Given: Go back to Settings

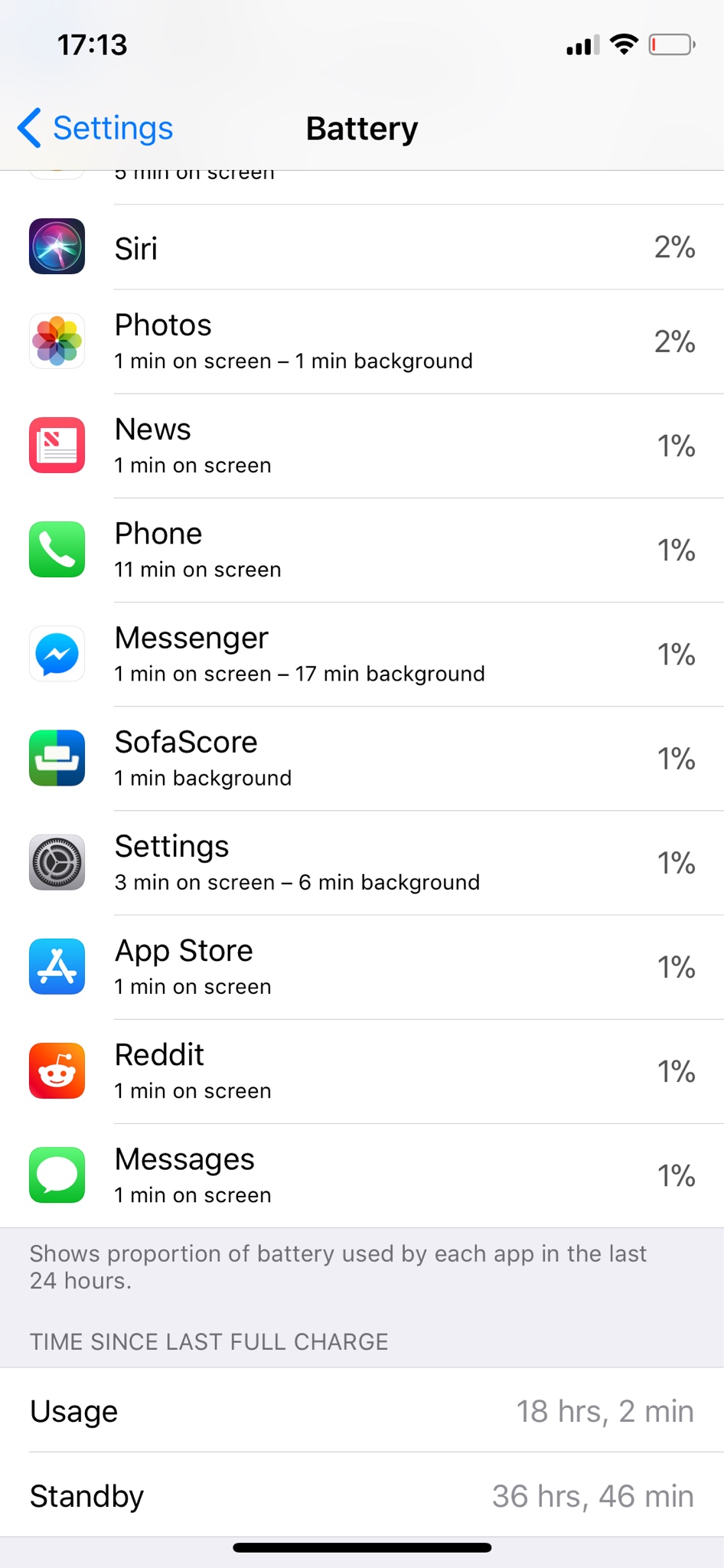Looking at the screenshot, I should [x=96, y=128].
